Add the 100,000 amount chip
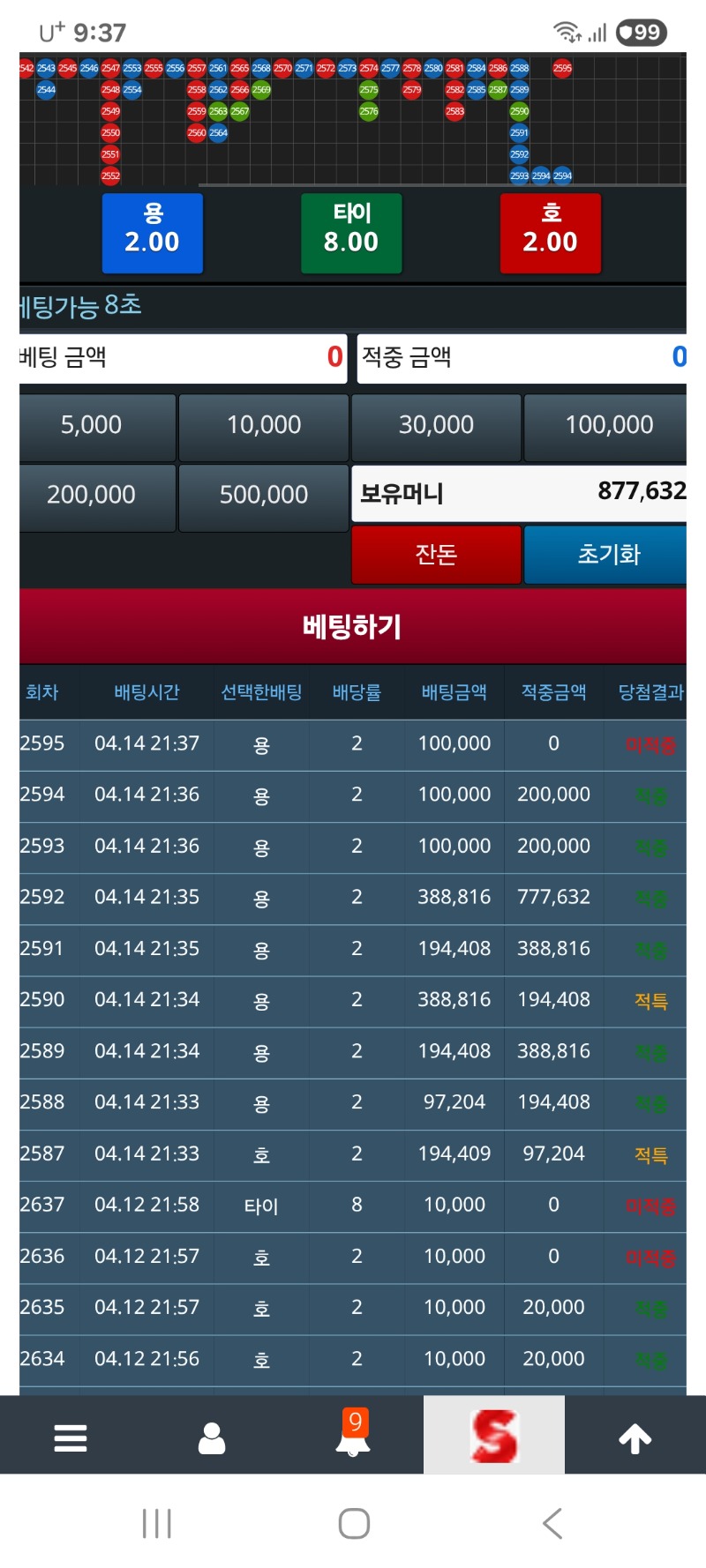 coord(607,427)
